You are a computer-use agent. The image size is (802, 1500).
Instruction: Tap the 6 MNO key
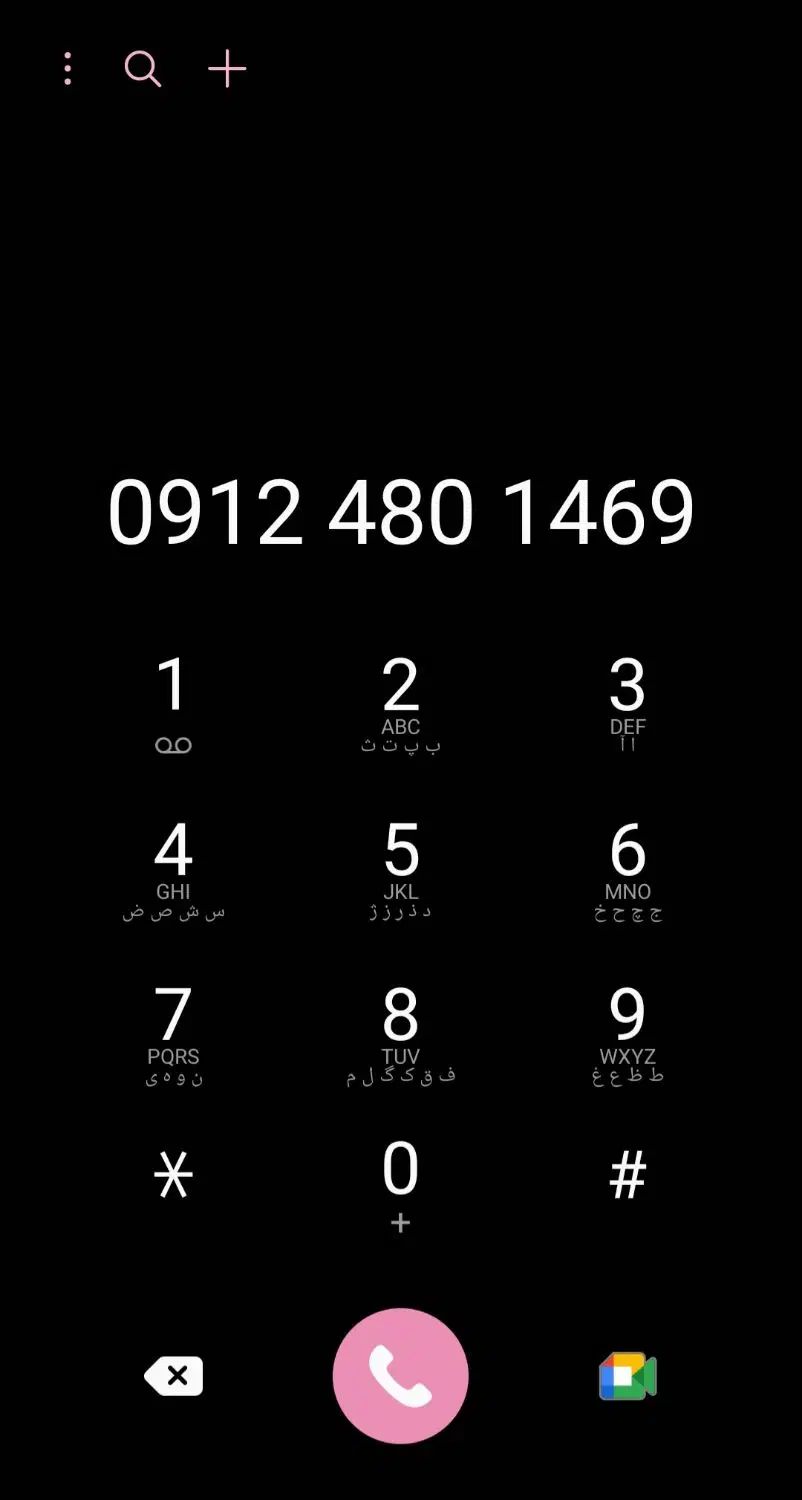tap(627, 868)
